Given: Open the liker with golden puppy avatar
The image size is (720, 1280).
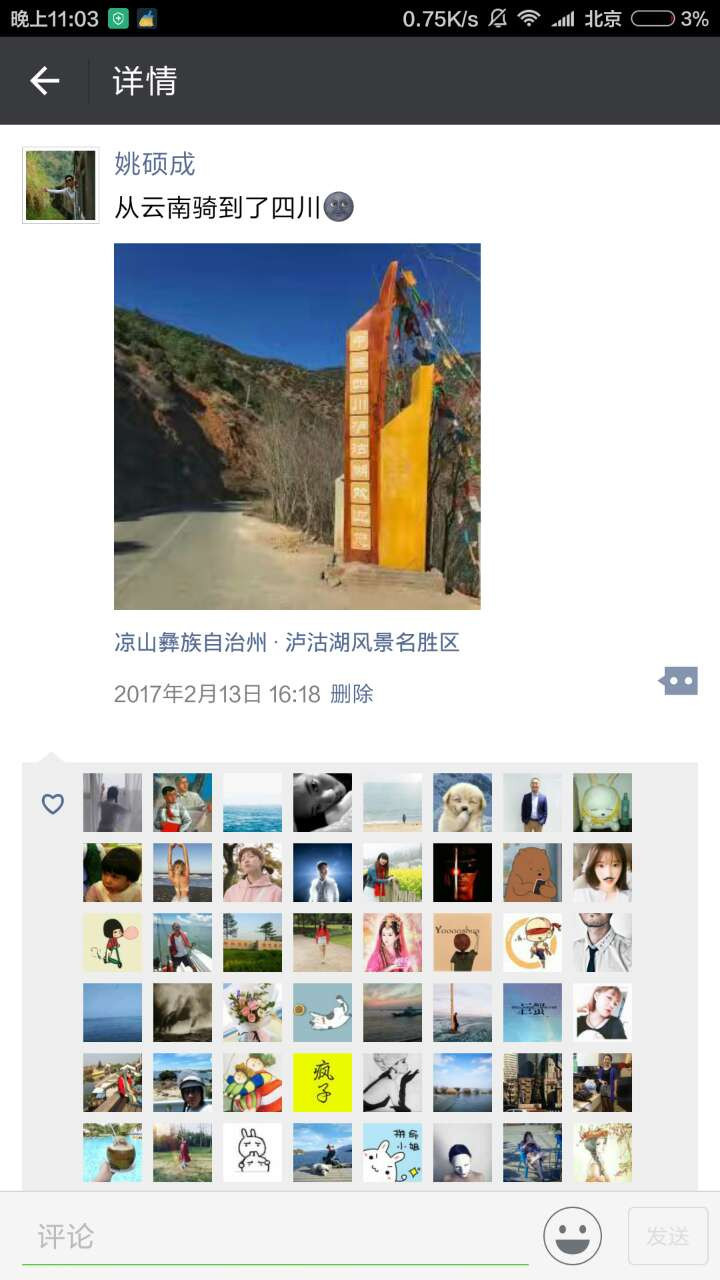Looking at the screenshot, I should tap(462, 802).
